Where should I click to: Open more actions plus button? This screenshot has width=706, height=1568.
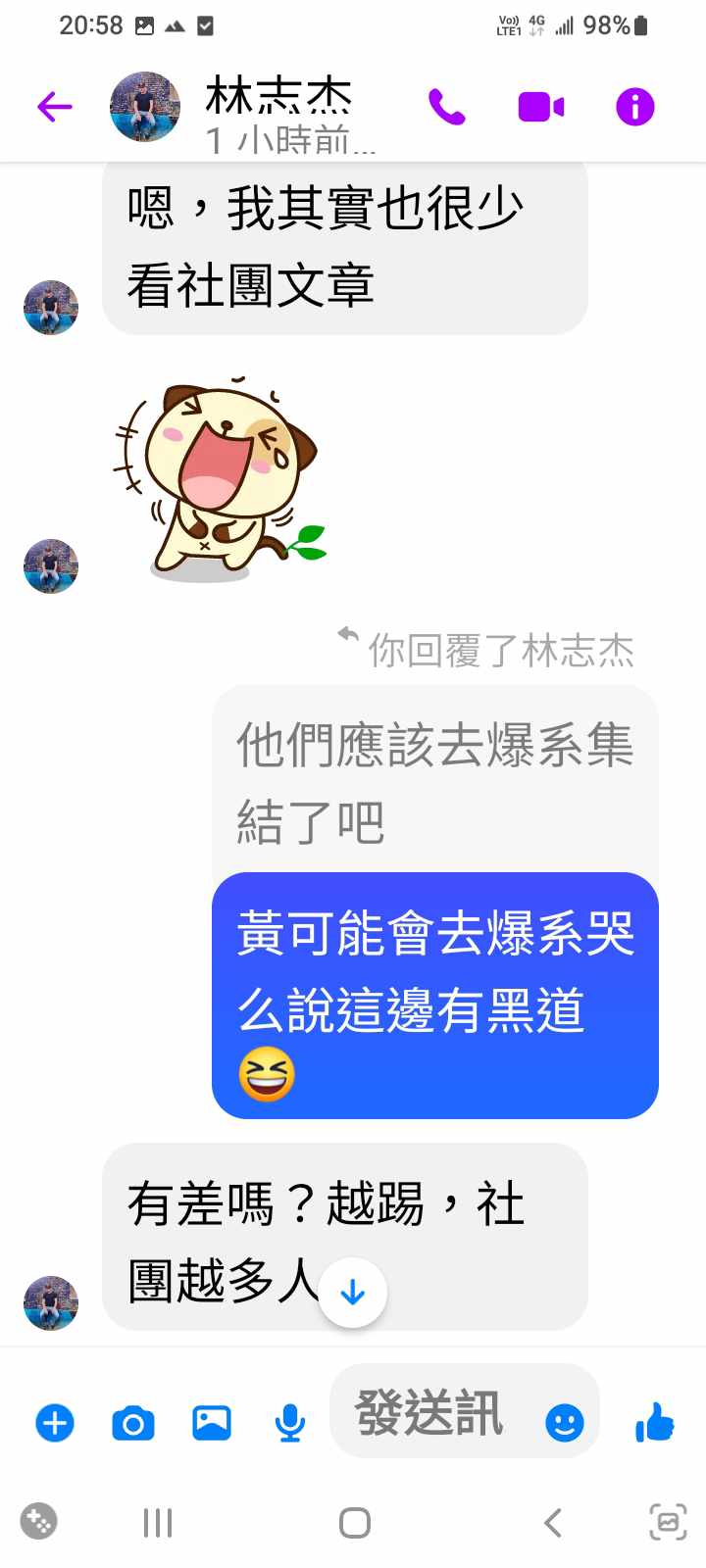55,1422
